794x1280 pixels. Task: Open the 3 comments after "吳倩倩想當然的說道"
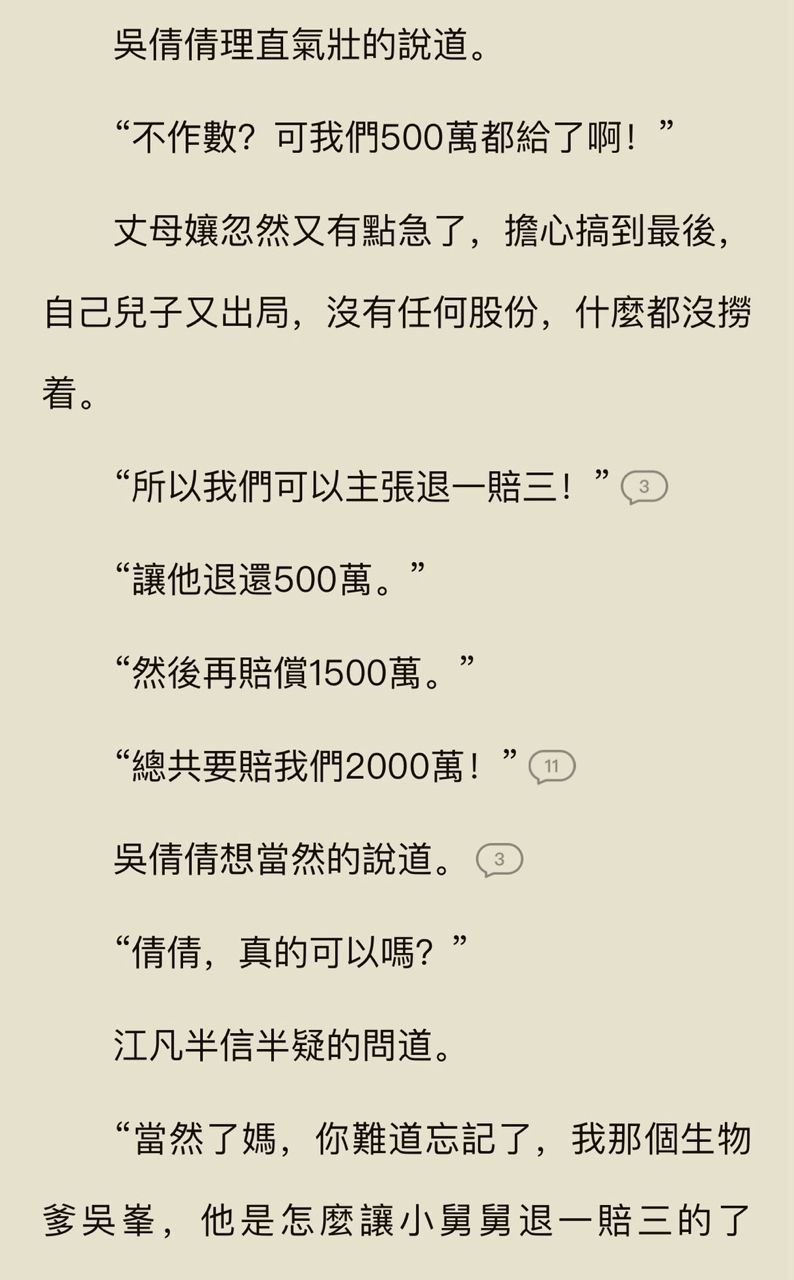tap(499, 859)
